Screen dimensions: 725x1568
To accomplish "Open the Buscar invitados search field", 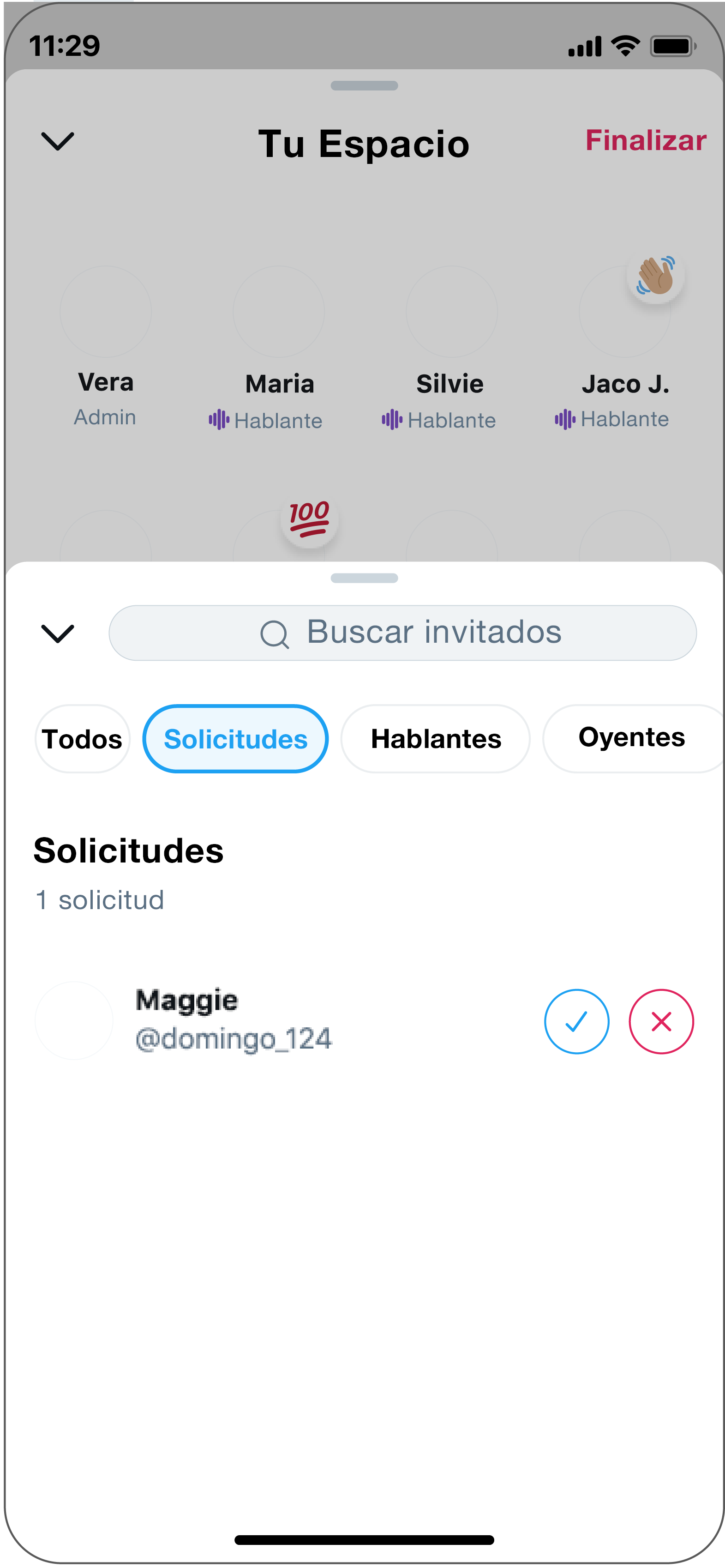I will coord(402,633).
